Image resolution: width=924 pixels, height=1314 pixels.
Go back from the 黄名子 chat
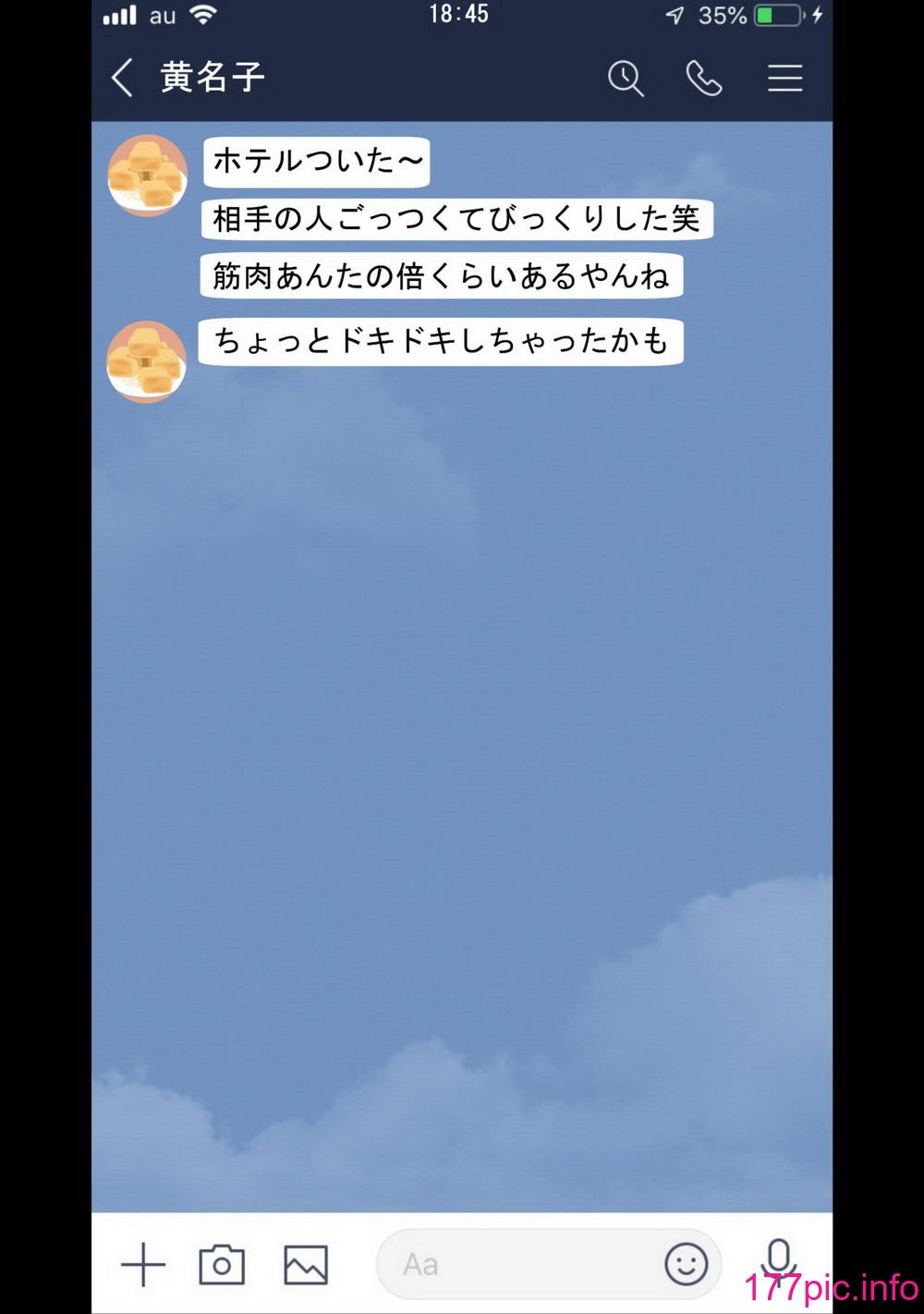coord(123,78)
